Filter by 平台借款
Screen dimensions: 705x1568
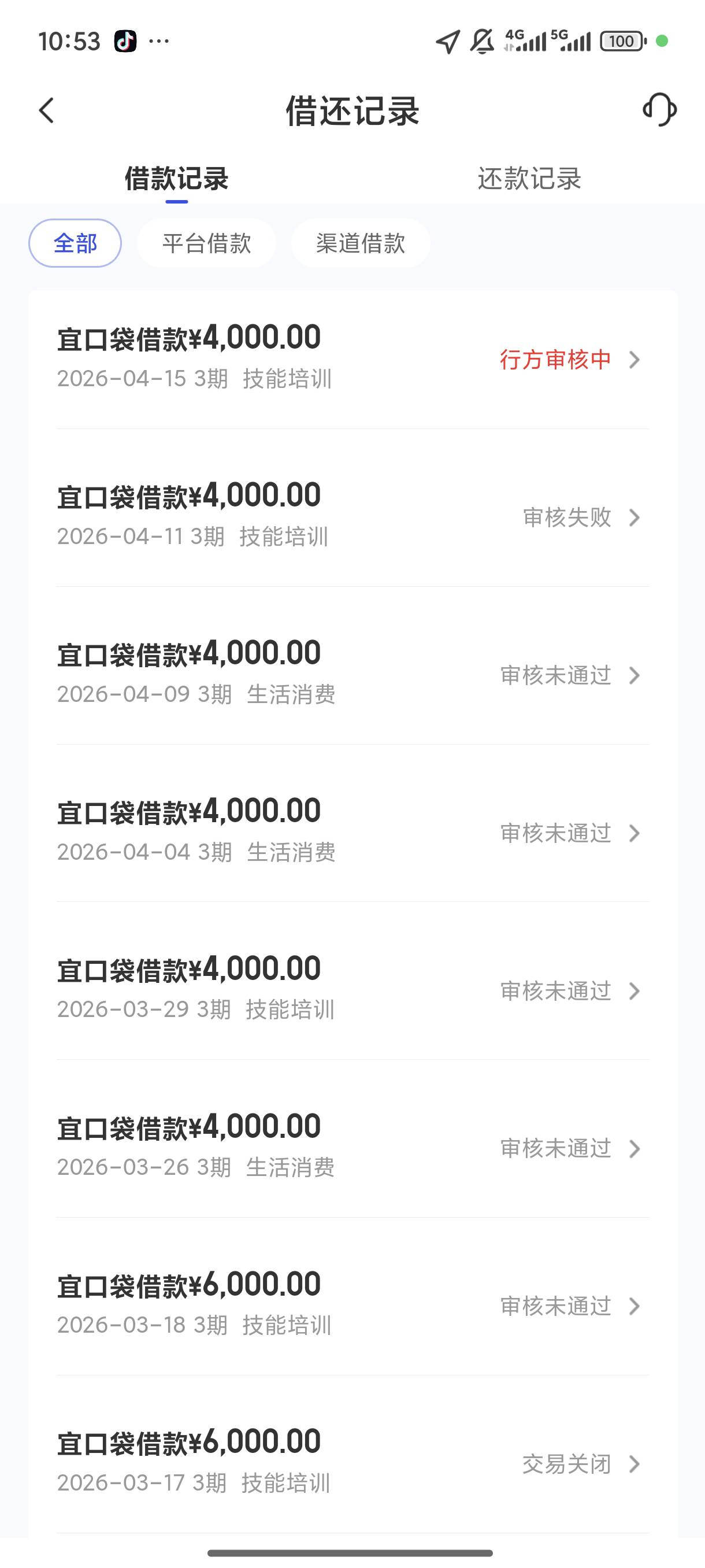206,243
